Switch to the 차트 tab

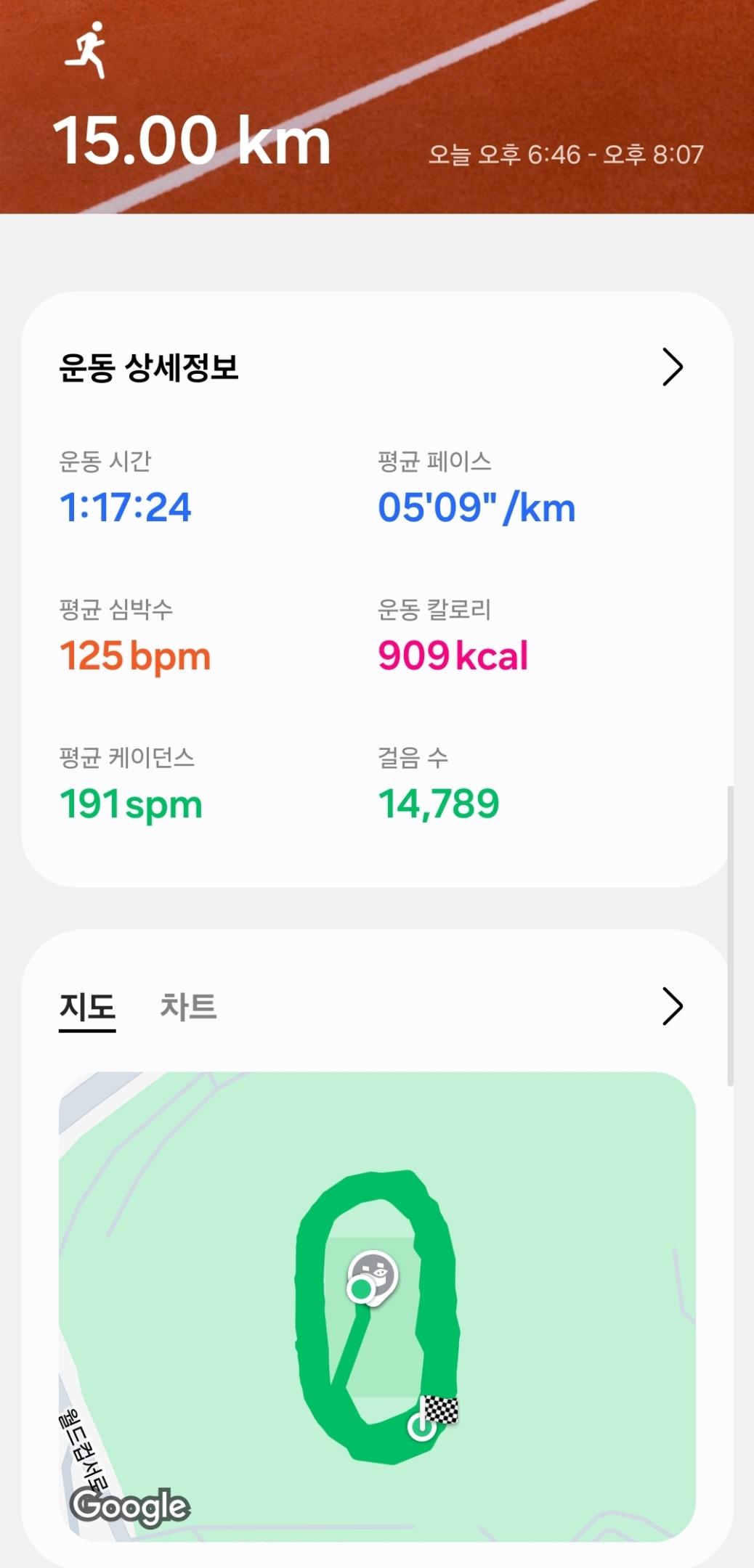point(188,1007)
